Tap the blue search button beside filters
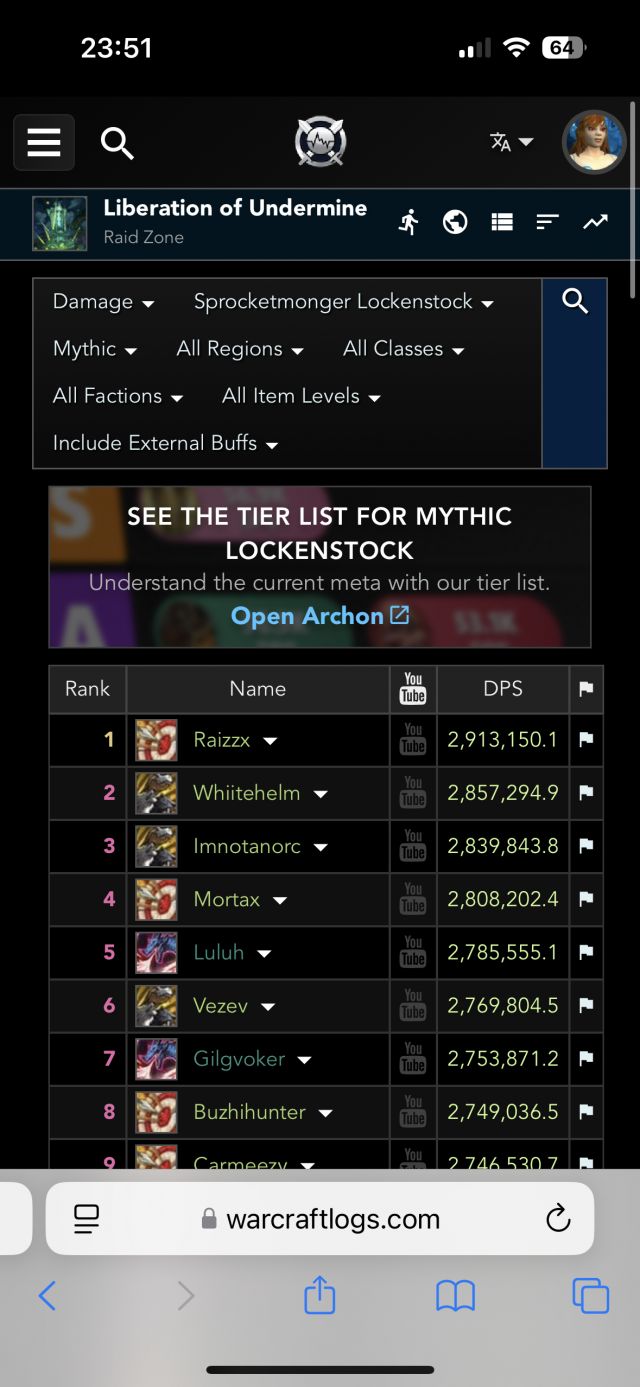 tap(575, 301)
